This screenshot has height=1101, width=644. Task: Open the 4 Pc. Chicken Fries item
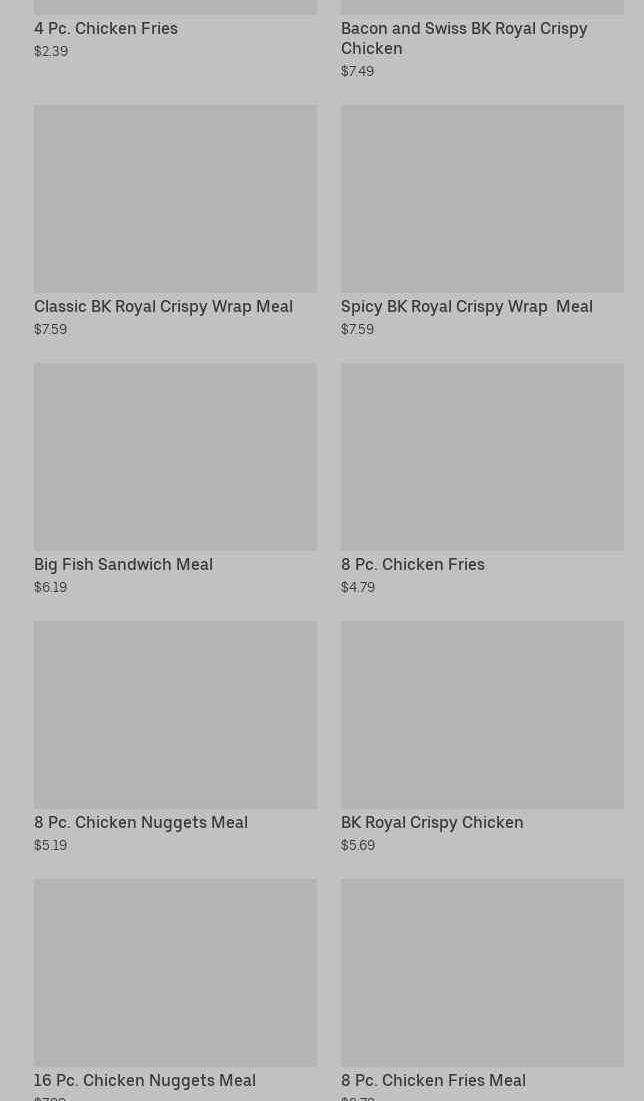click(106, 28)
